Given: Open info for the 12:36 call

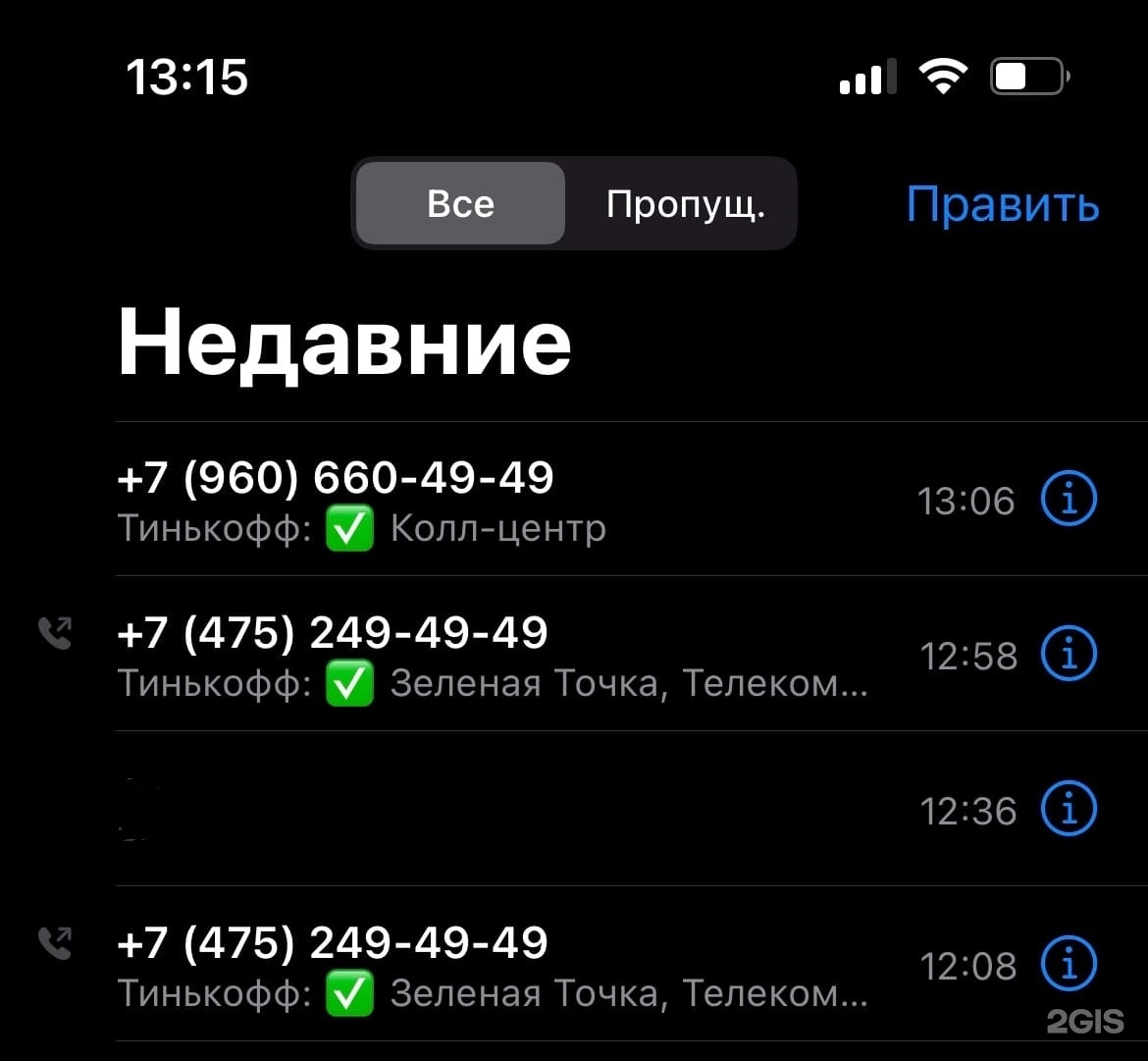Looking at the screenshot, I should [1068, 810].
